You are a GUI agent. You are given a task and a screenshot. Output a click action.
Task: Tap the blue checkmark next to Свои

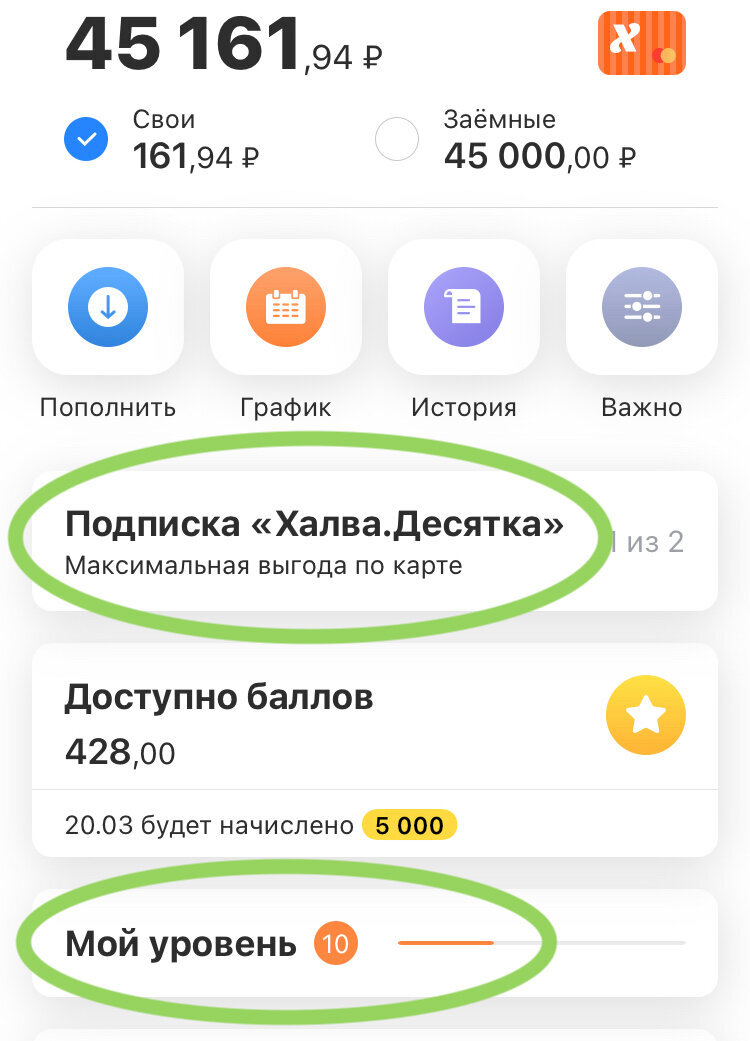point(86,139)
